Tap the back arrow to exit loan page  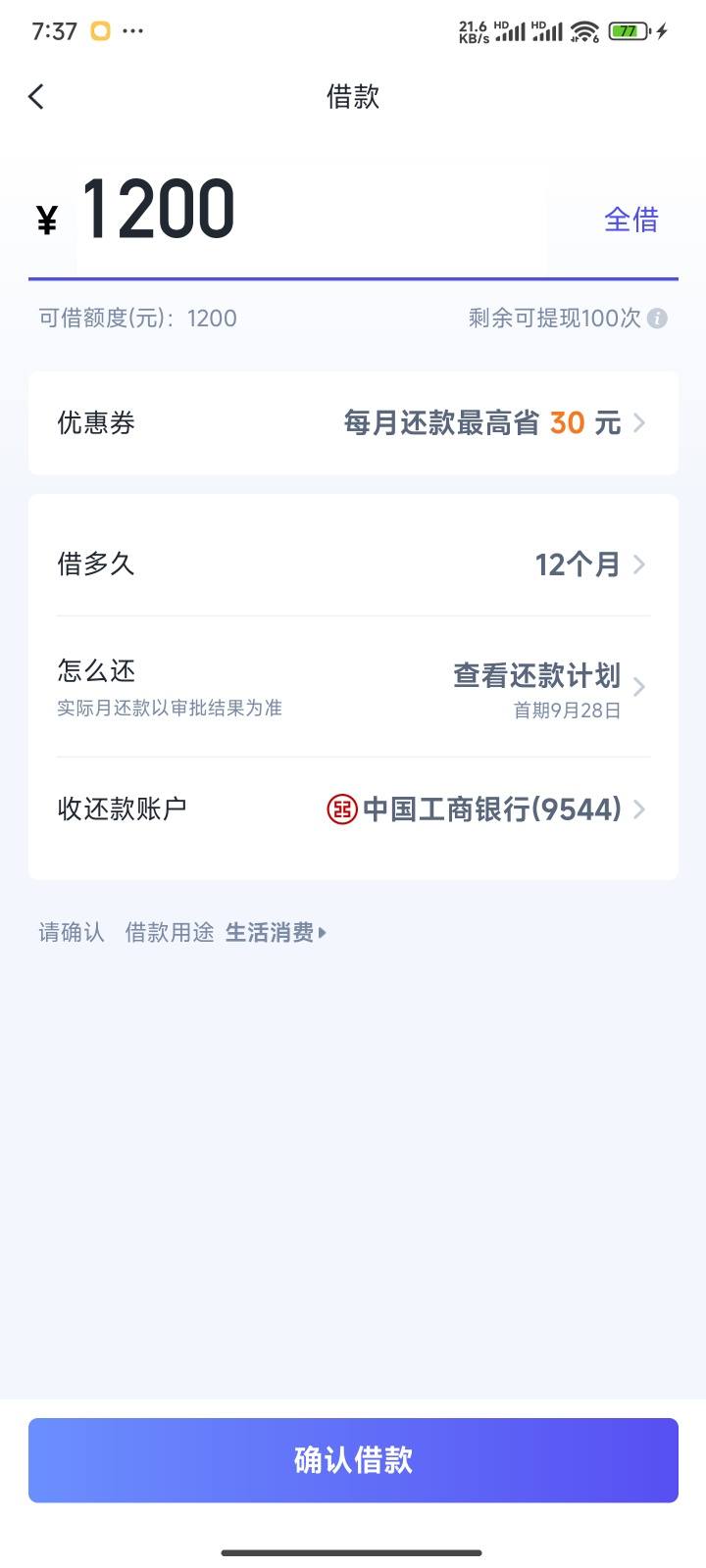coord(36,96)
